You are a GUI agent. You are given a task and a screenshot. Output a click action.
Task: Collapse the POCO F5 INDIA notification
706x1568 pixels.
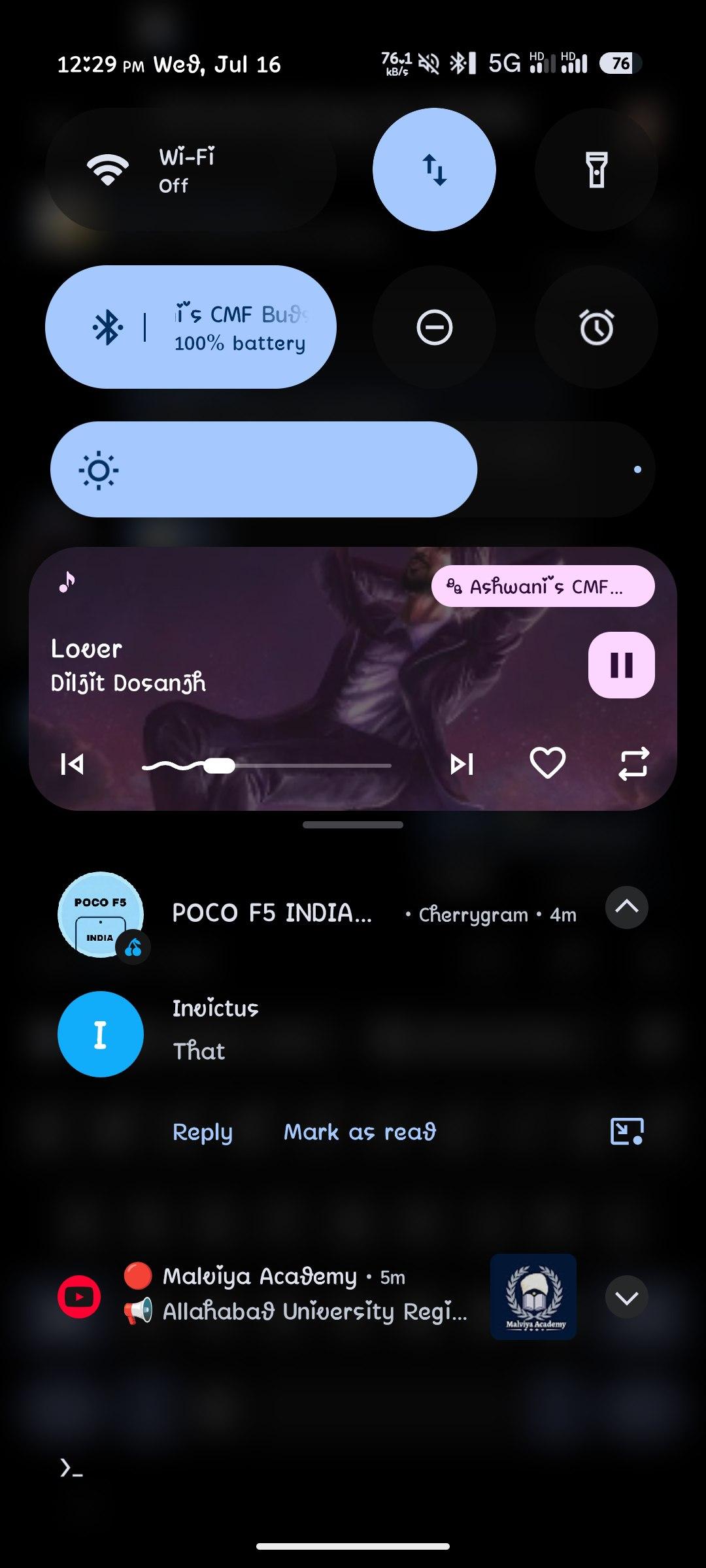626,907
